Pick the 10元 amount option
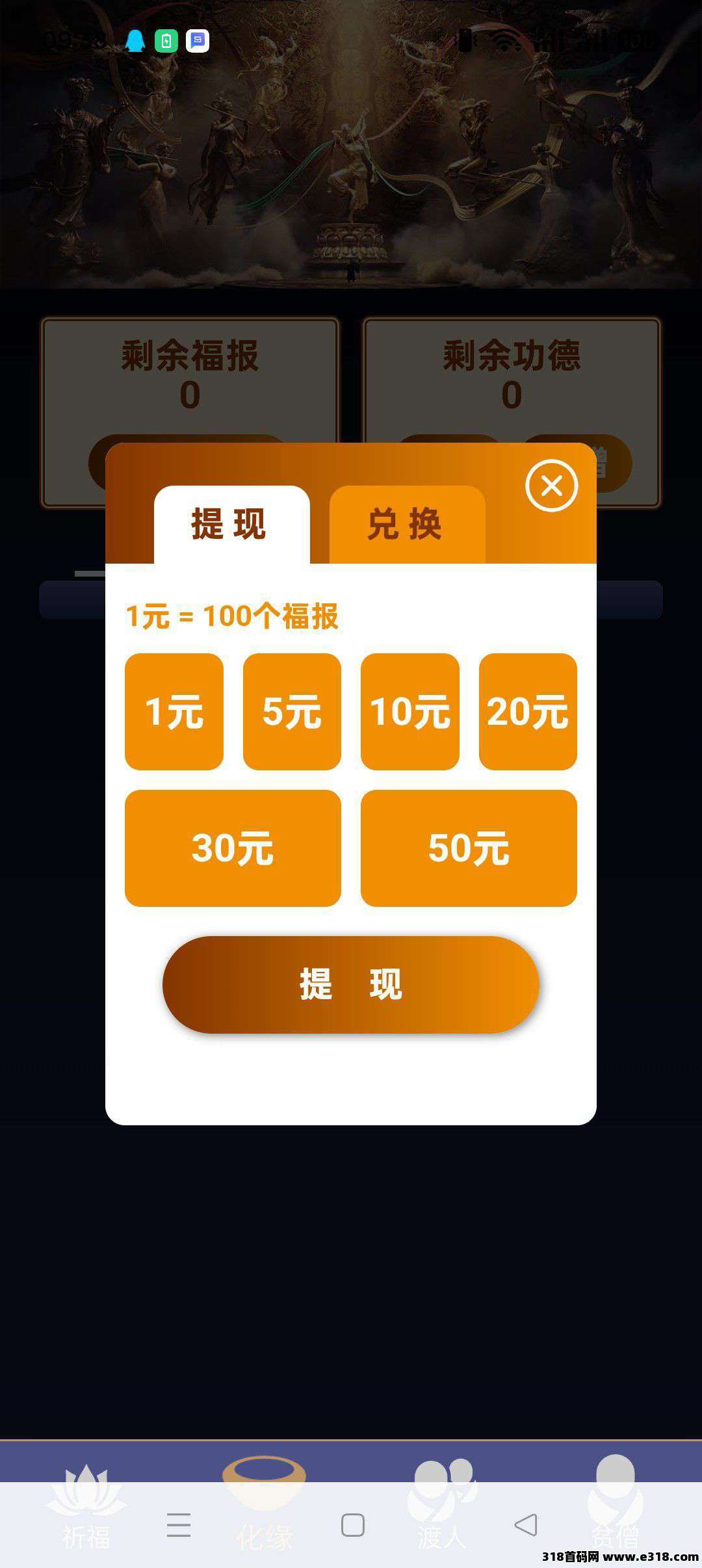Viewport: 702px width, 1568px height. [409, 711]
